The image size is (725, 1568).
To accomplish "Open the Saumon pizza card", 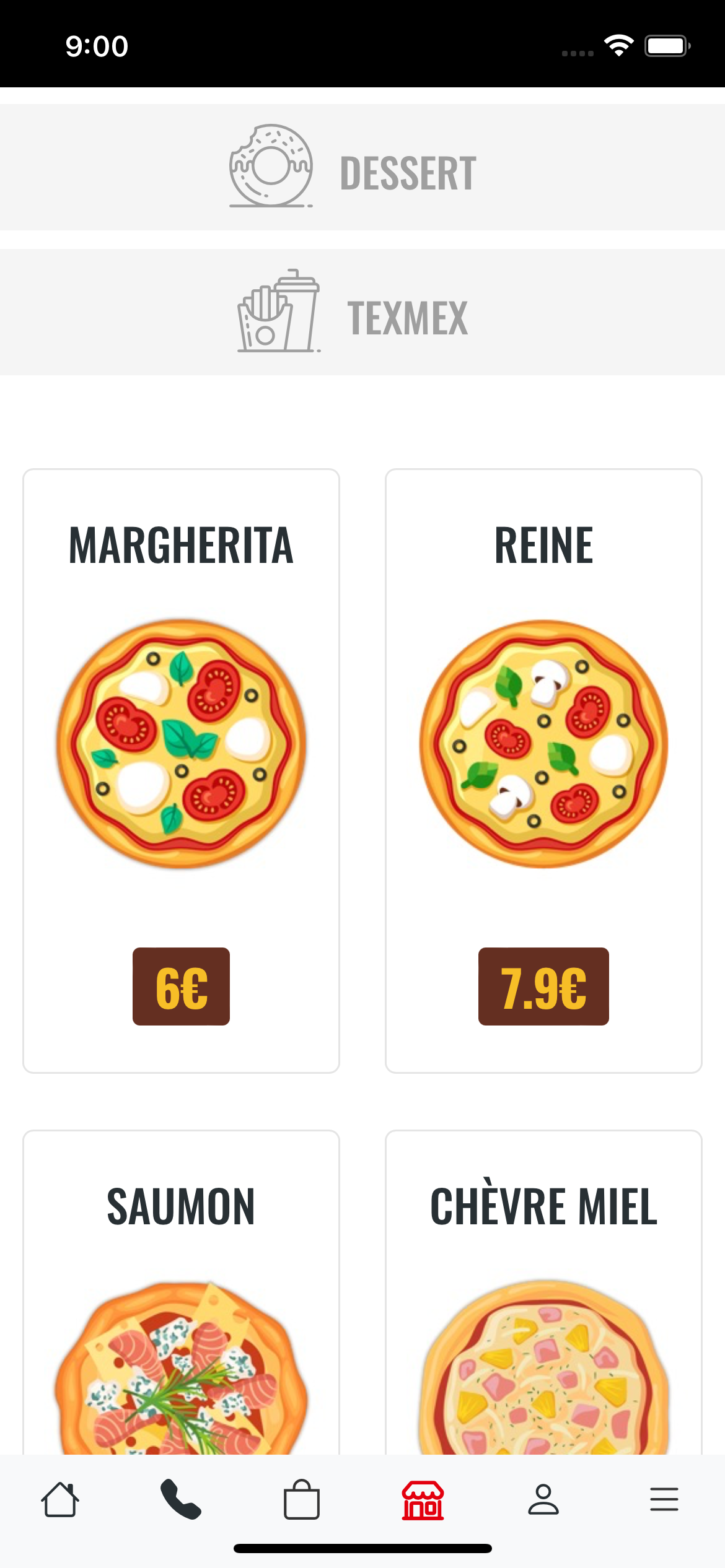I will 181,1294.
